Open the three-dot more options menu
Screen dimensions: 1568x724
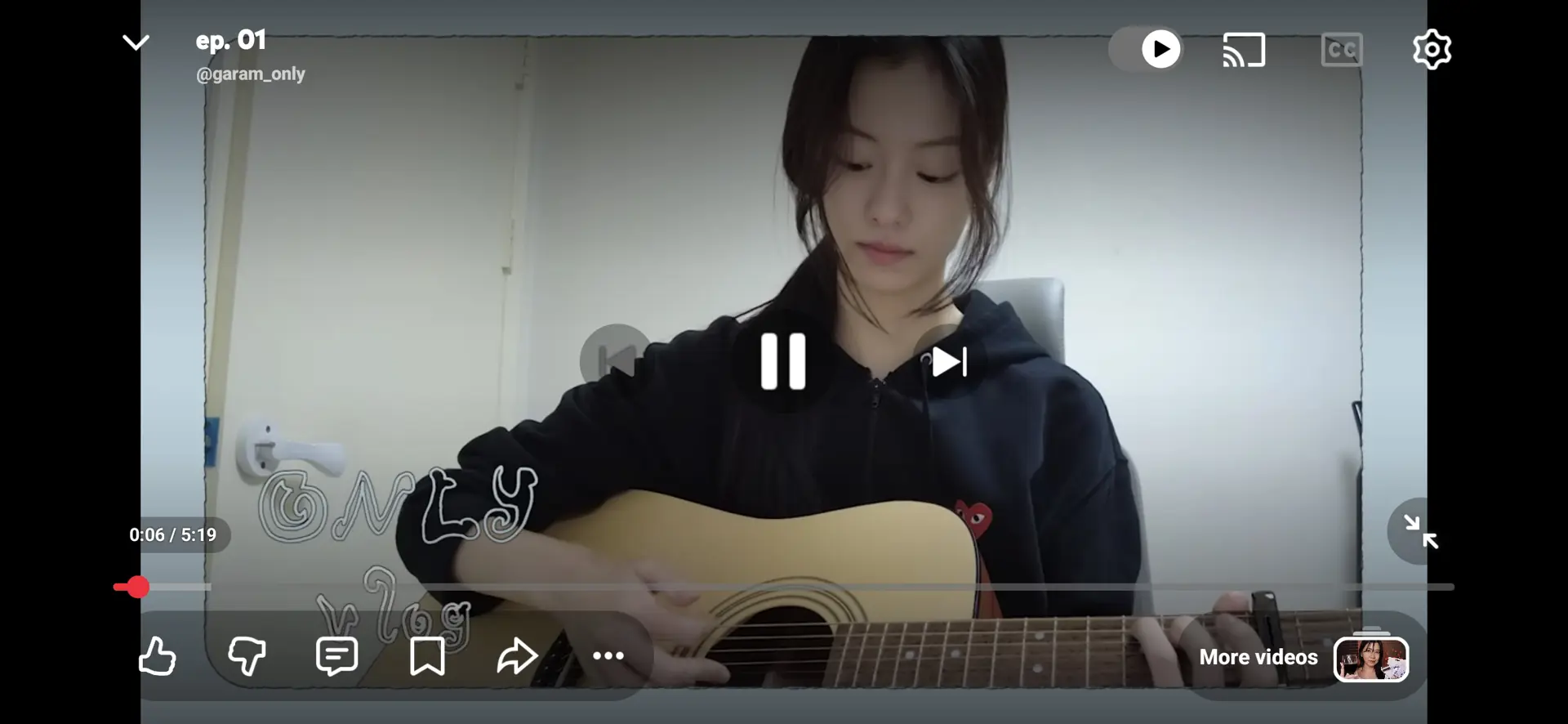click(x=608, y=656)
